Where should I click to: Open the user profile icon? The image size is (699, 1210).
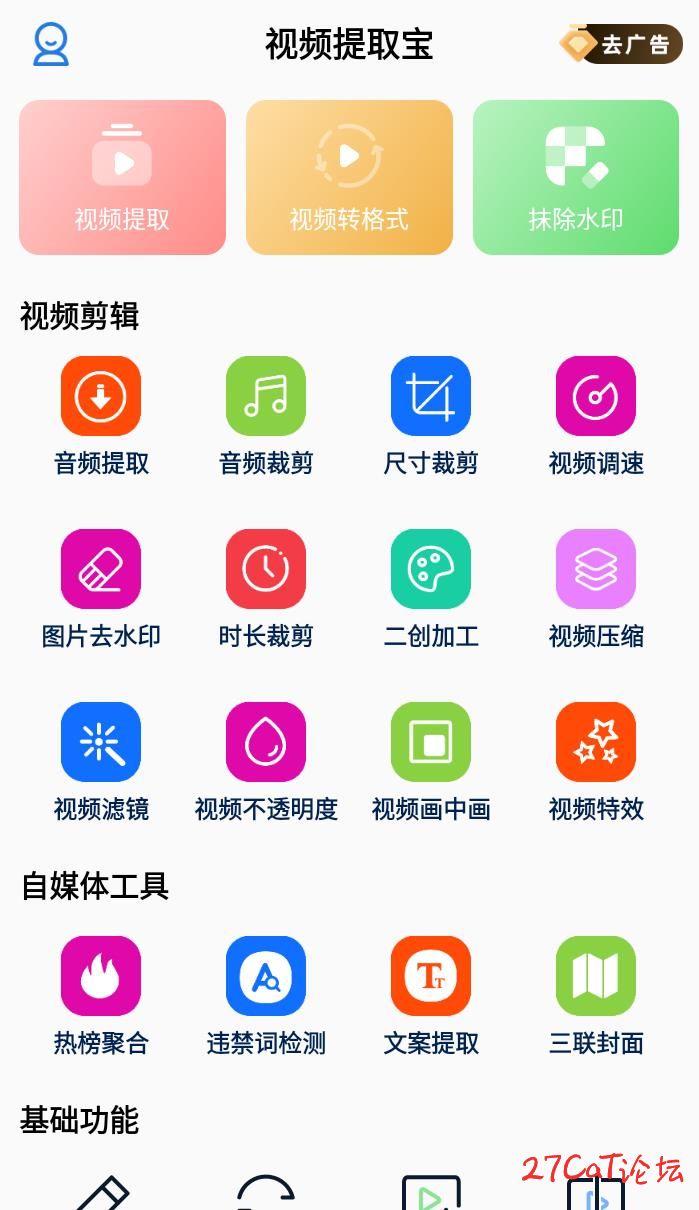pyautogui.click(x=51, y=45)
